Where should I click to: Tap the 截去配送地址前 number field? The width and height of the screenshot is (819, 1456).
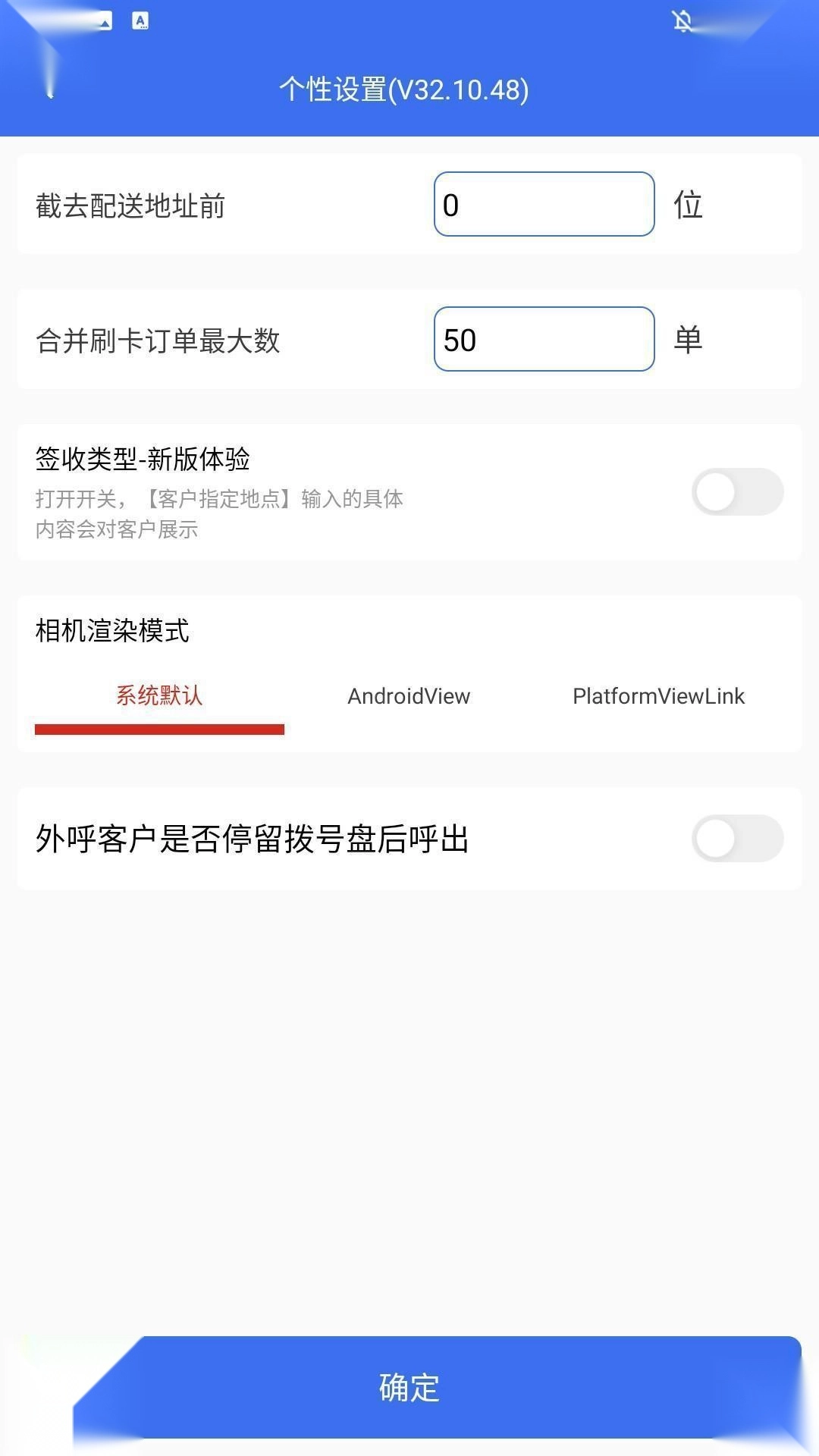[x=544, y=204]
